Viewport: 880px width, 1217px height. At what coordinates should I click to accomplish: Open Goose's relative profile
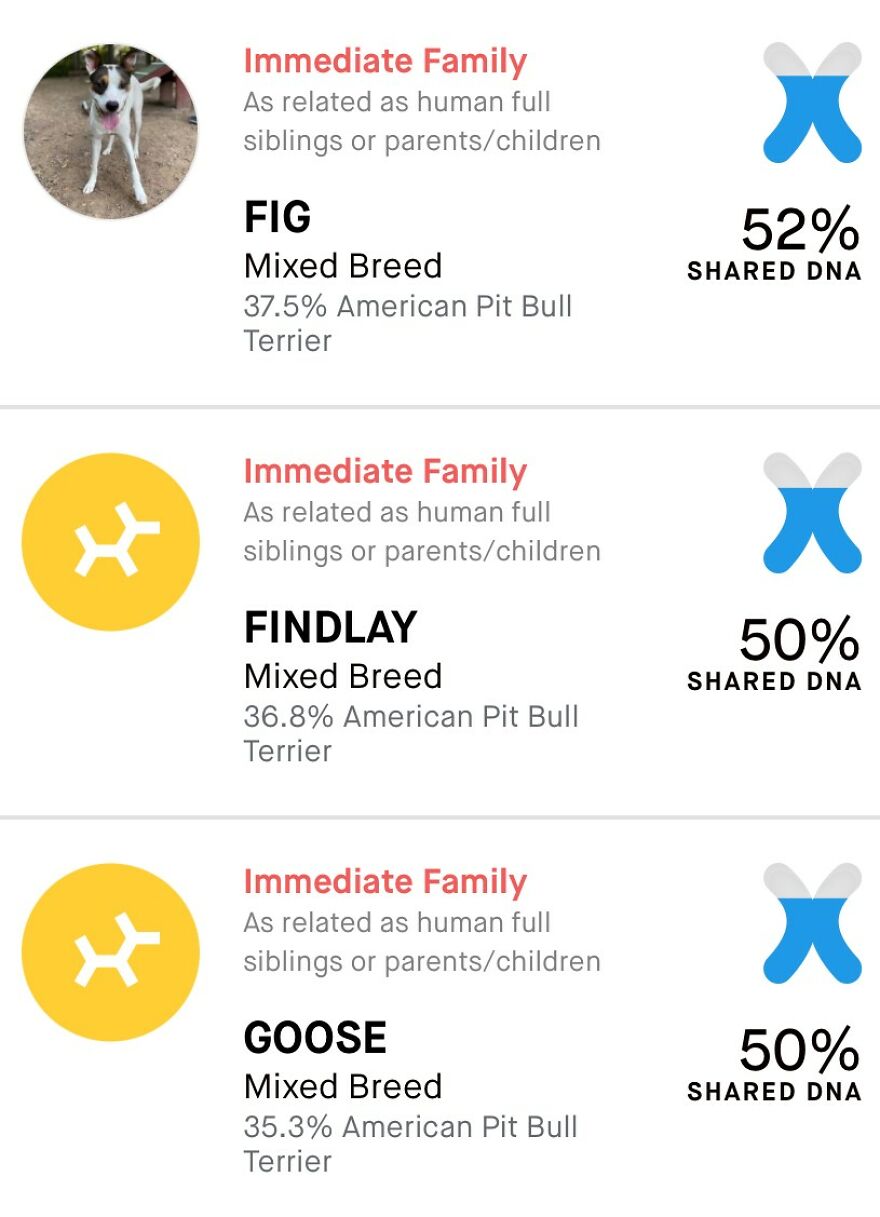tap(315, 1038)
